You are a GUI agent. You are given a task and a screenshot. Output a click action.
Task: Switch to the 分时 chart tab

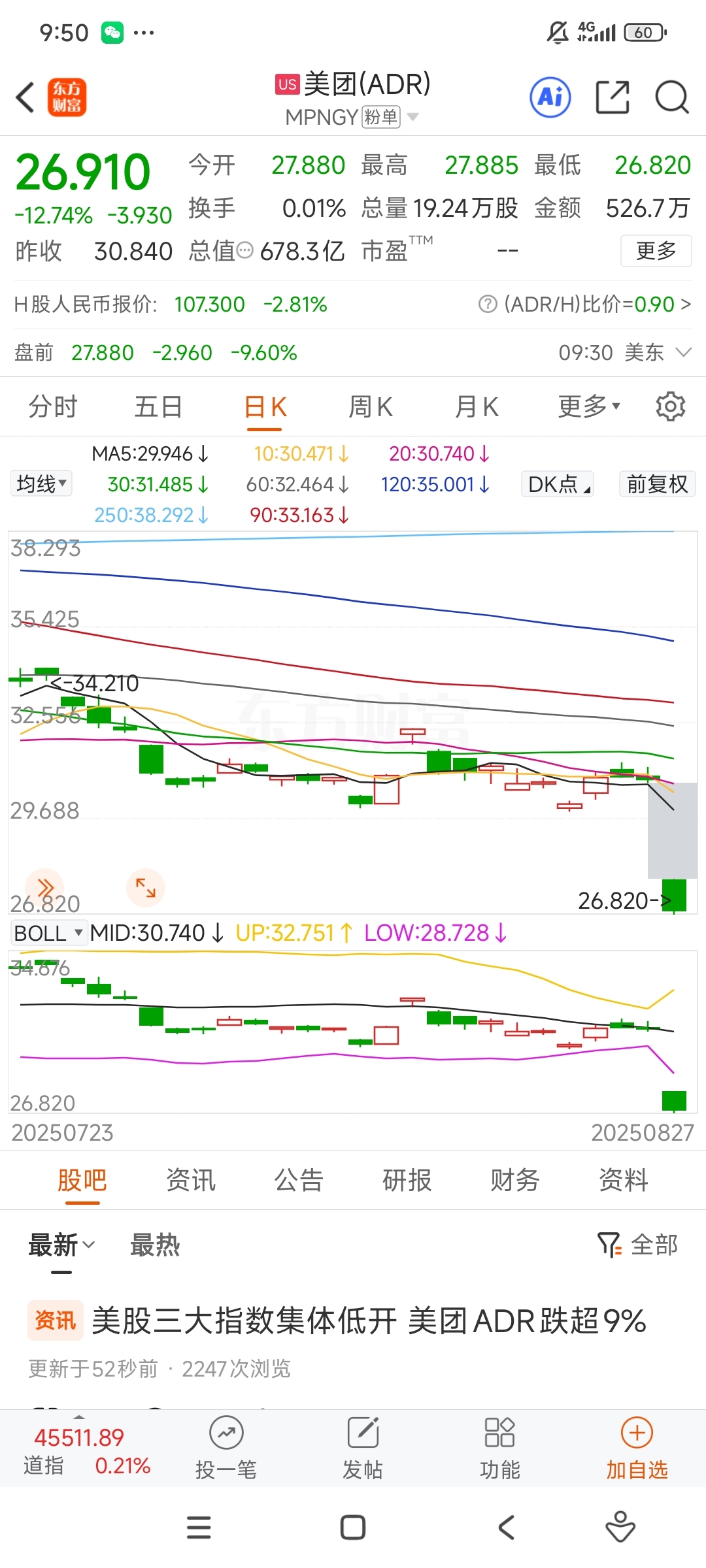tap(53, 407)
